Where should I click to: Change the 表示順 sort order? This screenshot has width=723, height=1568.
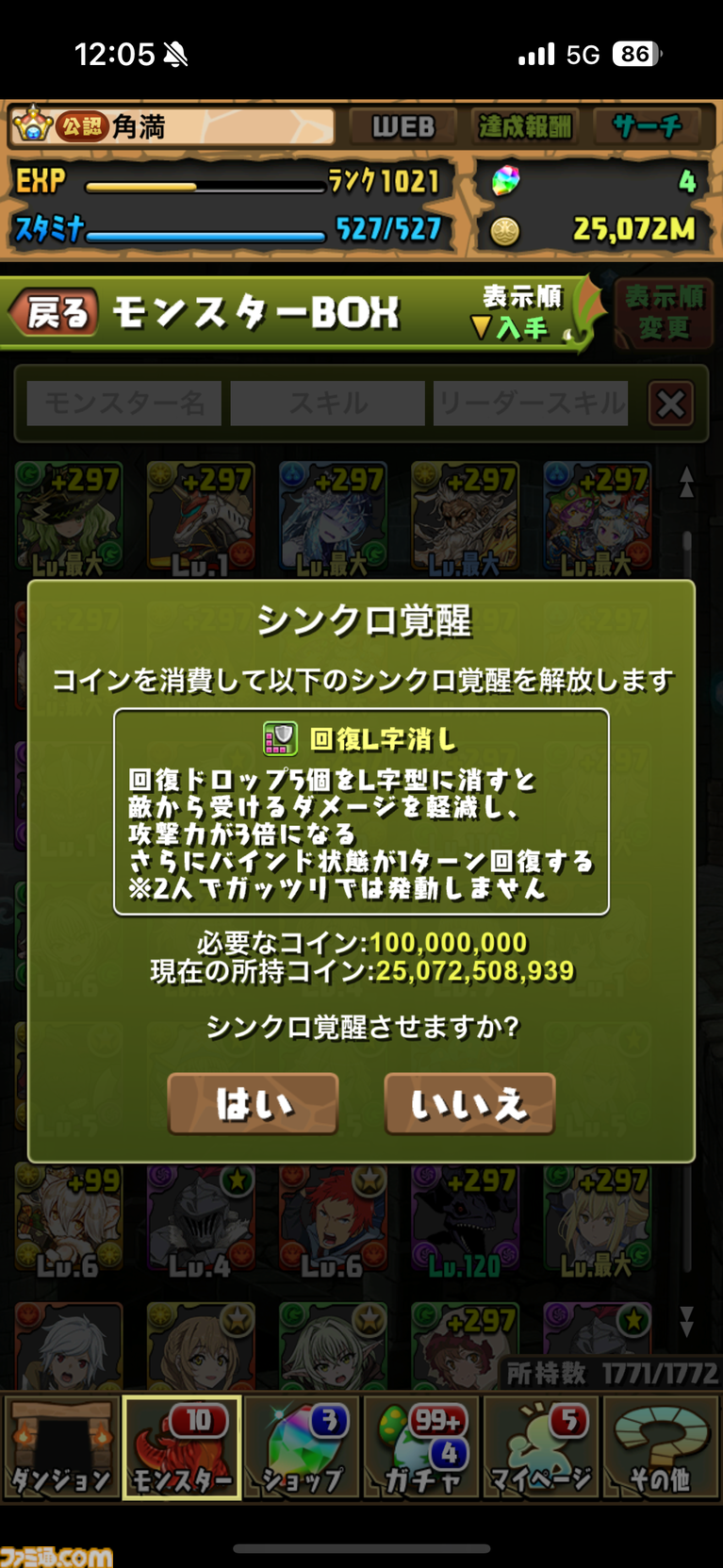point(525,313)
